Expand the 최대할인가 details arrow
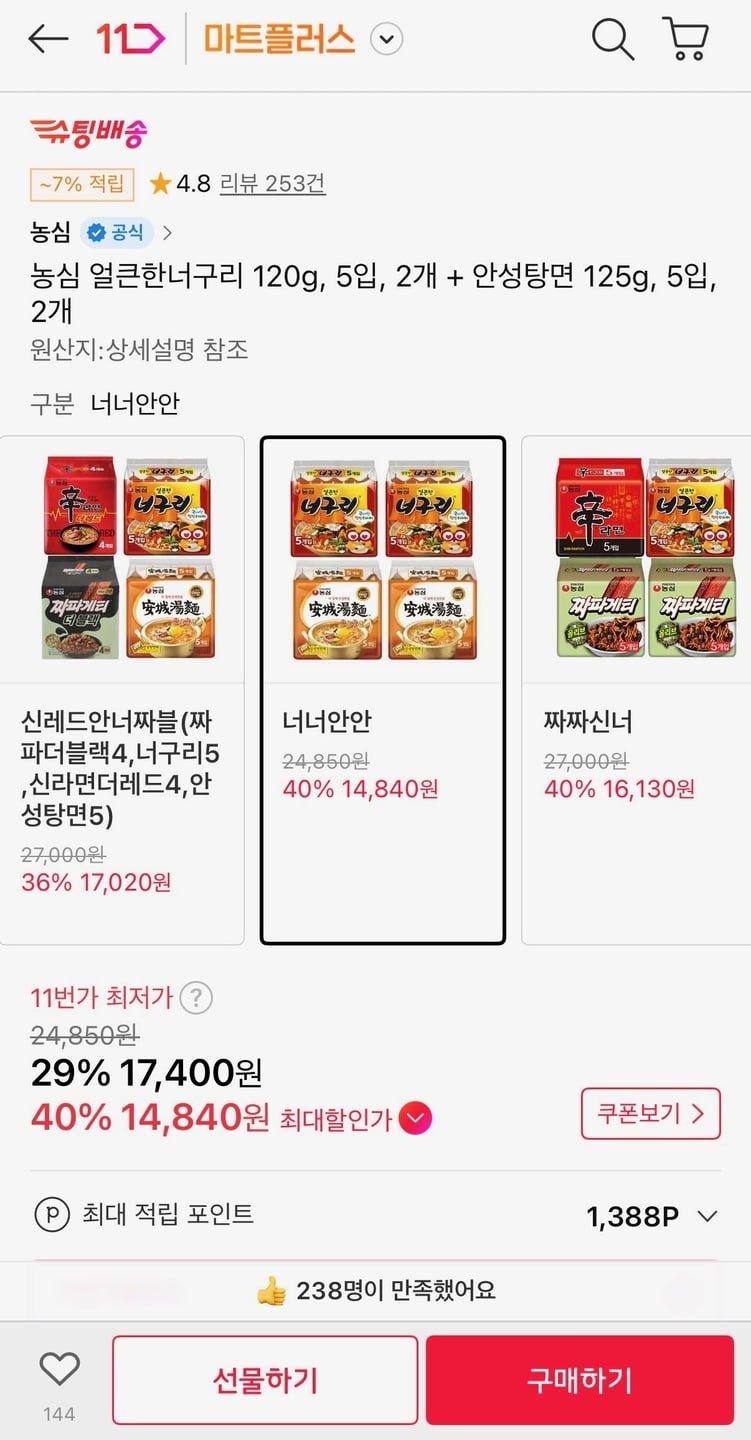This screenshot has height=1440, width=751. (415, 1118)
